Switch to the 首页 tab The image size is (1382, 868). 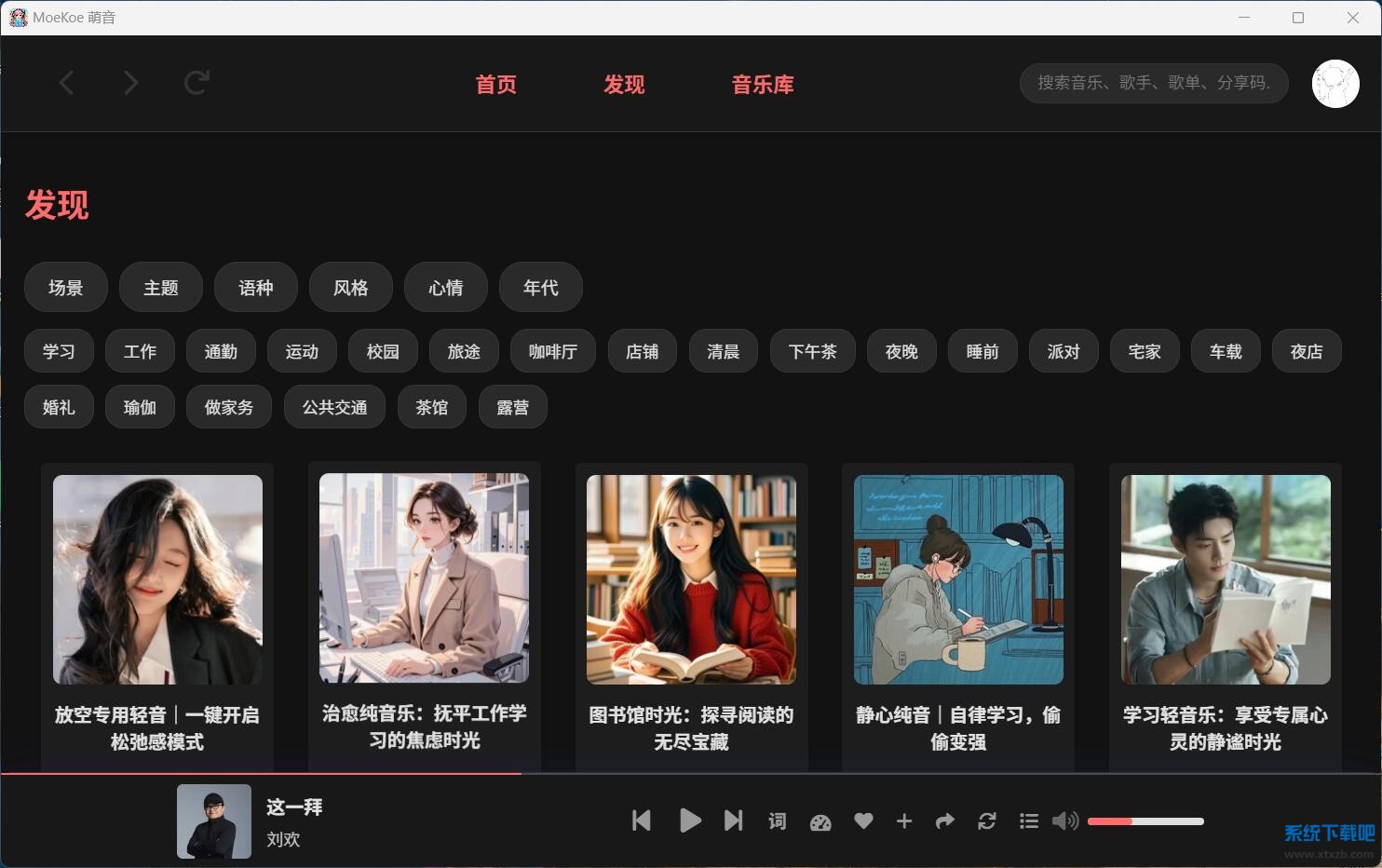[x=495, y=85]
